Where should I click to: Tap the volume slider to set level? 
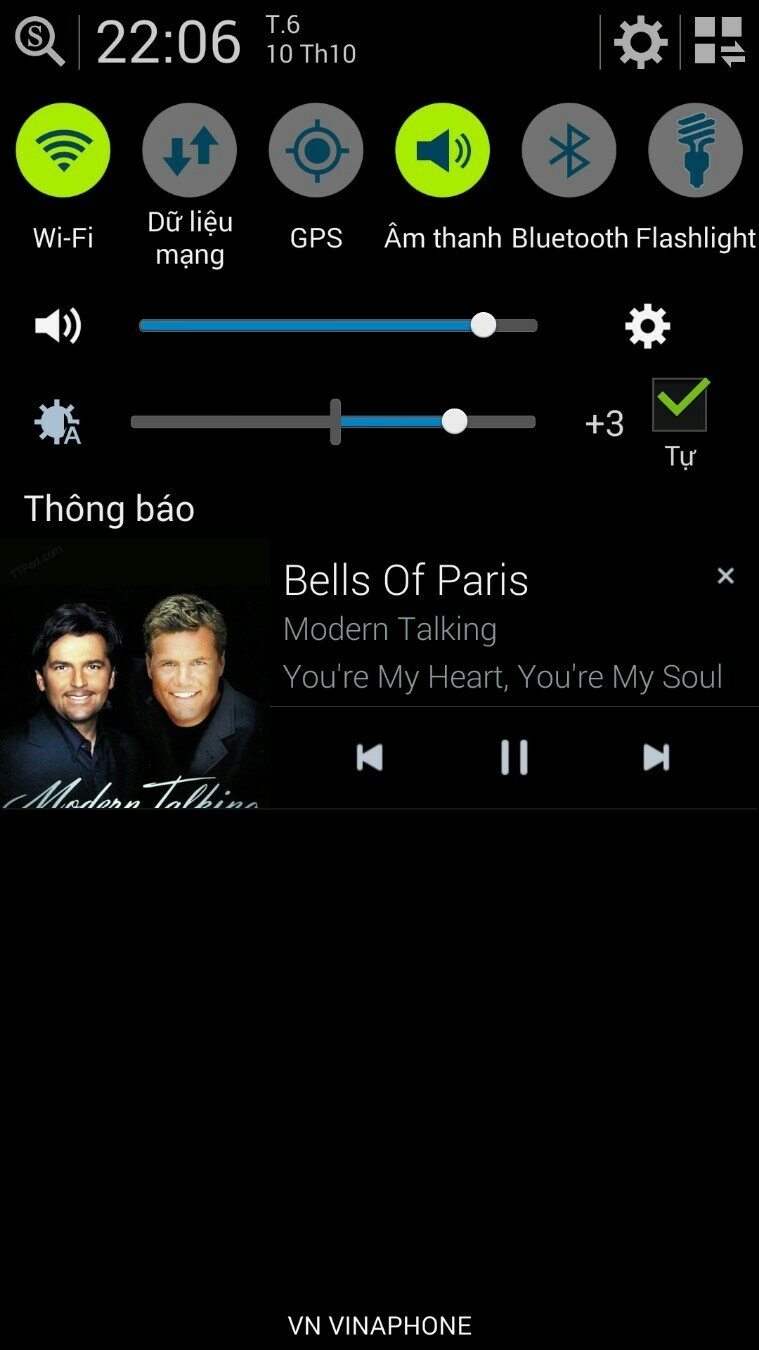click(x=338, y=325)
